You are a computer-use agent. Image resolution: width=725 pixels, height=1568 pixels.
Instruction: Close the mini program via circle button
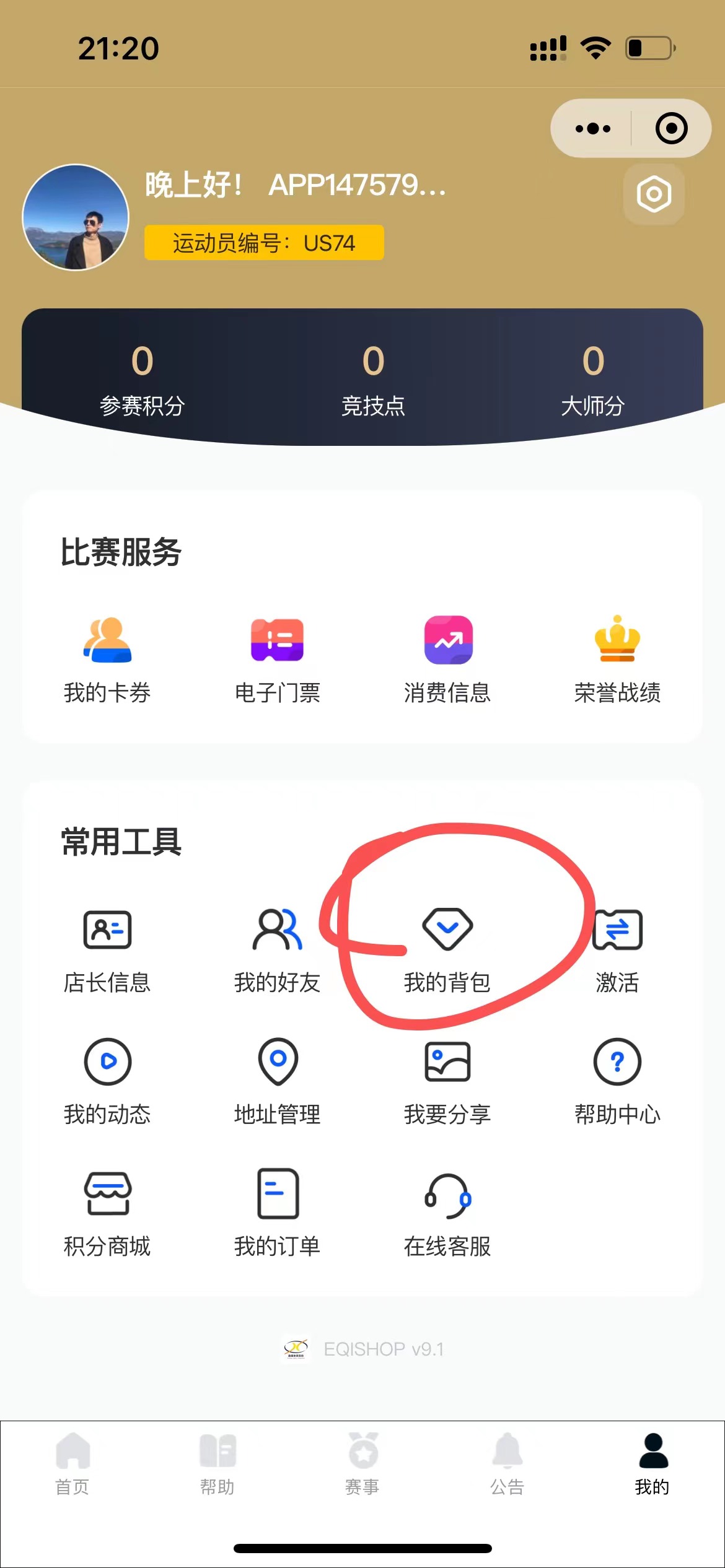(x=671, y=129)
